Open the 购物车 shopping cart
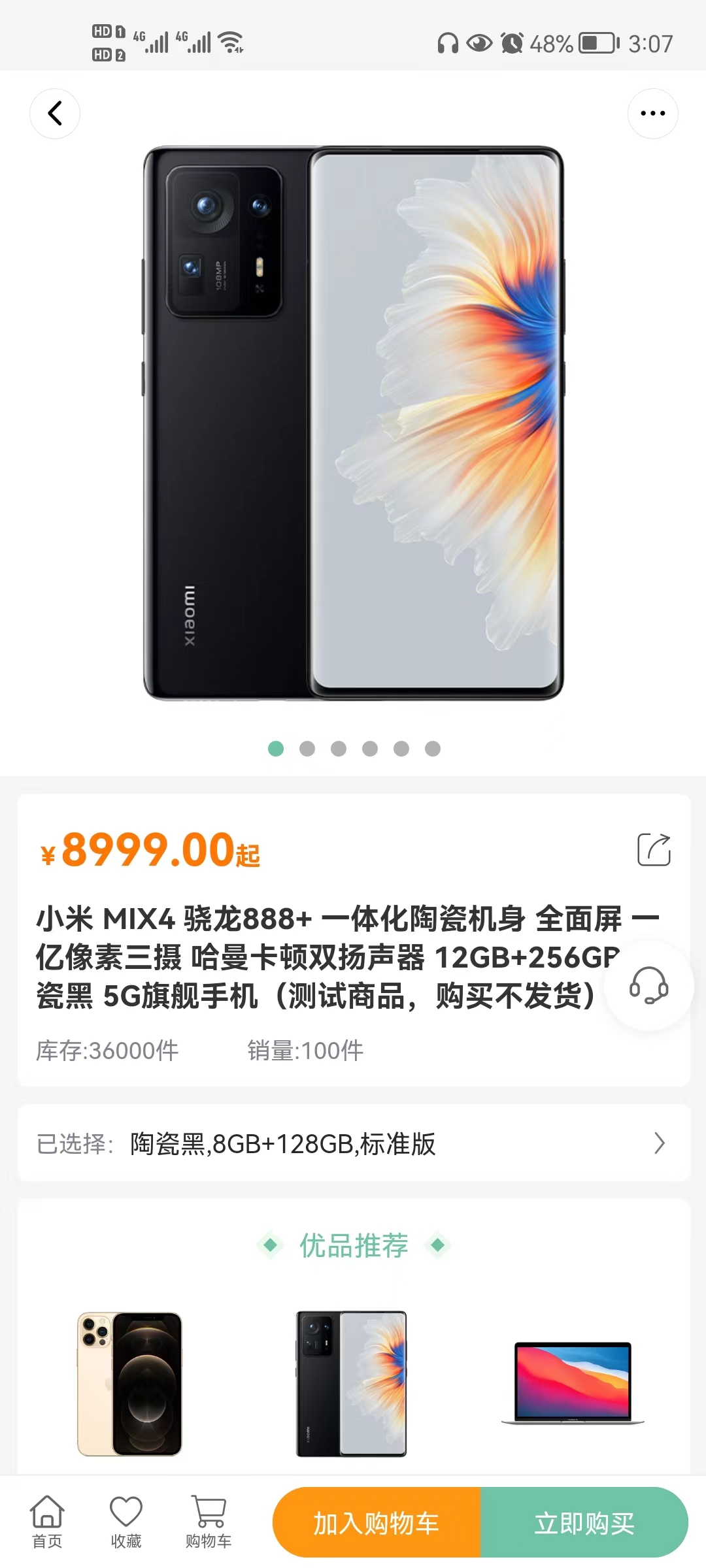 coord(209,1522)
